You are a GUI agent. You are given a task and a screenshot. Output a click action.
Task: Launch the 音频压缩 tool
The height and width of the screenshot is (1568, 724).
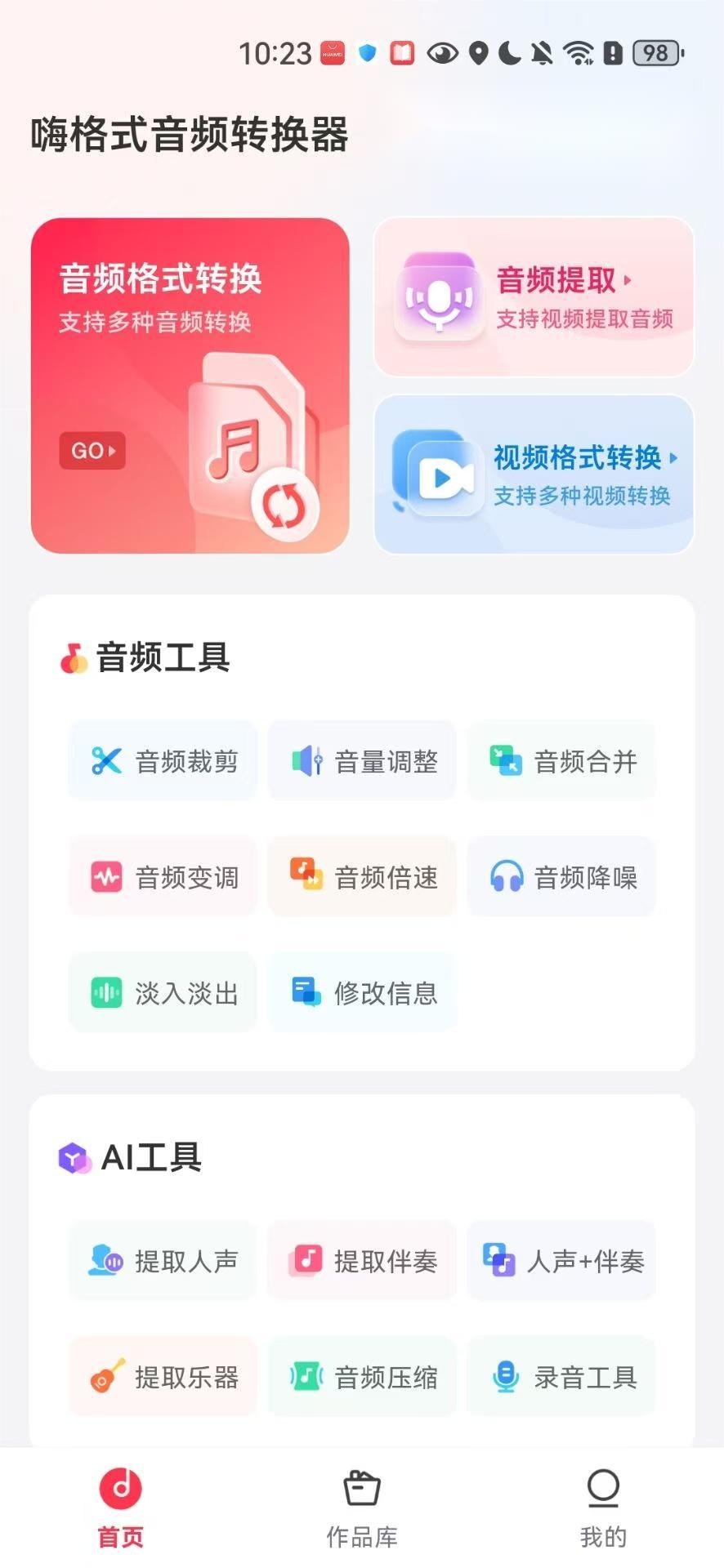click(x=362, y=1377)
